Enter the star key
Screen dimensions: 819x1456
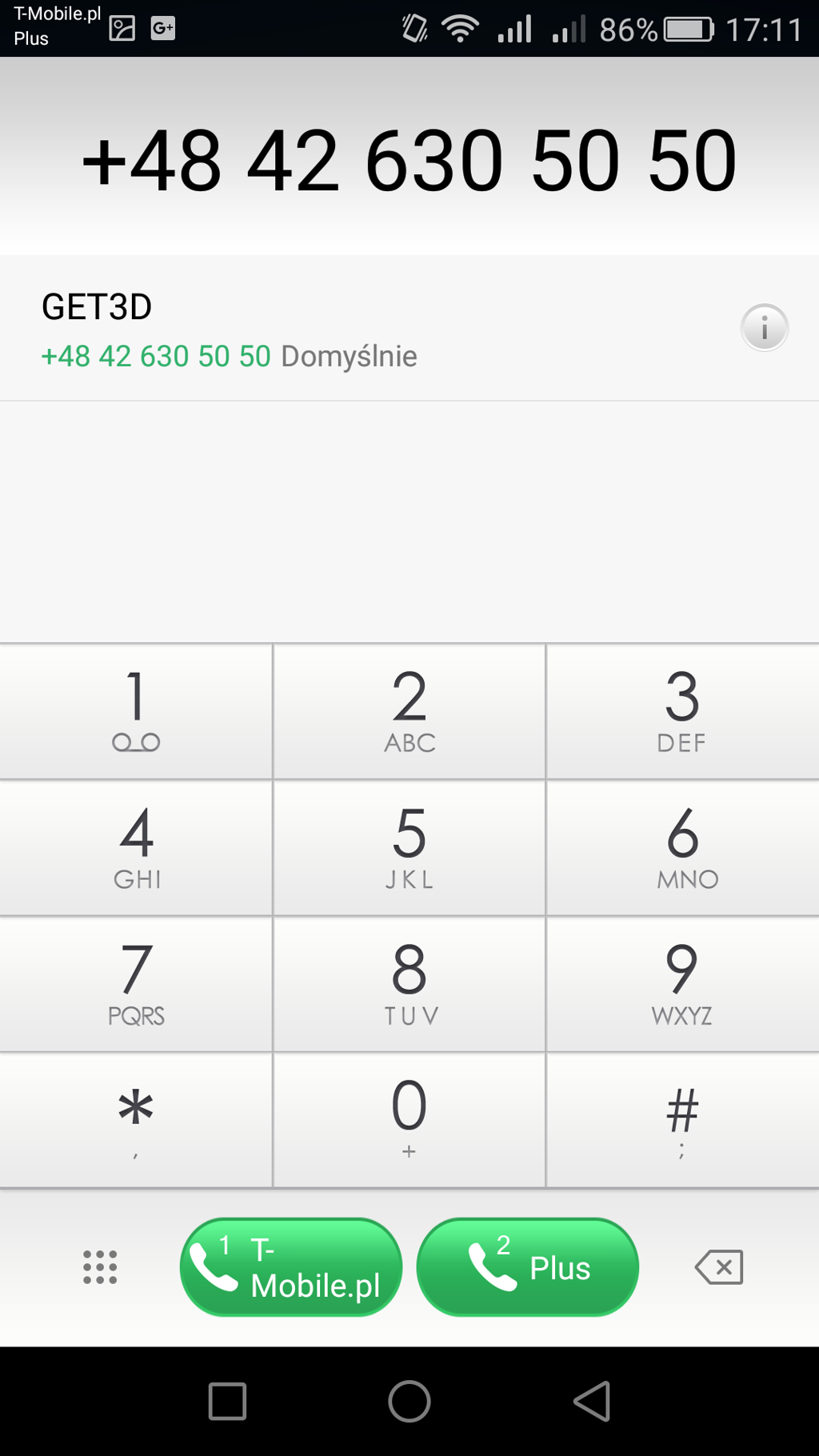pyautogui.click(x=136, y=1120)
